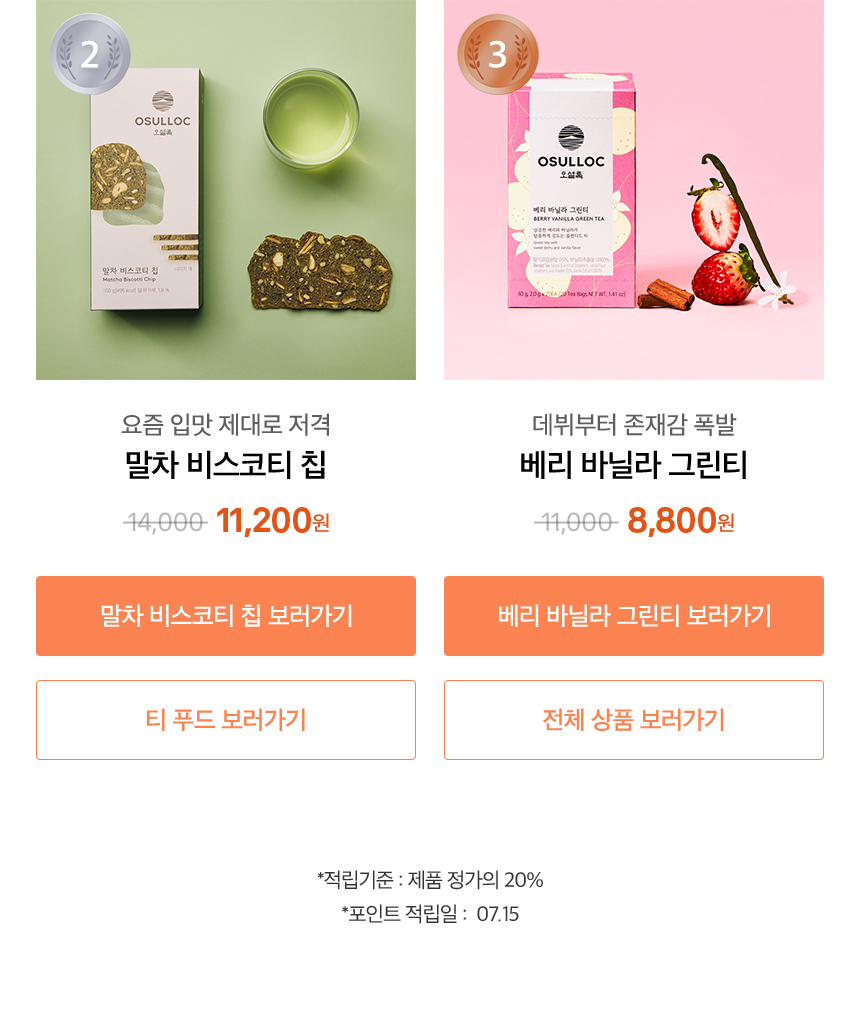Go to 티 푸드 보러가기
This screenshot has height=1034, width=860.
tap(226, 720)
